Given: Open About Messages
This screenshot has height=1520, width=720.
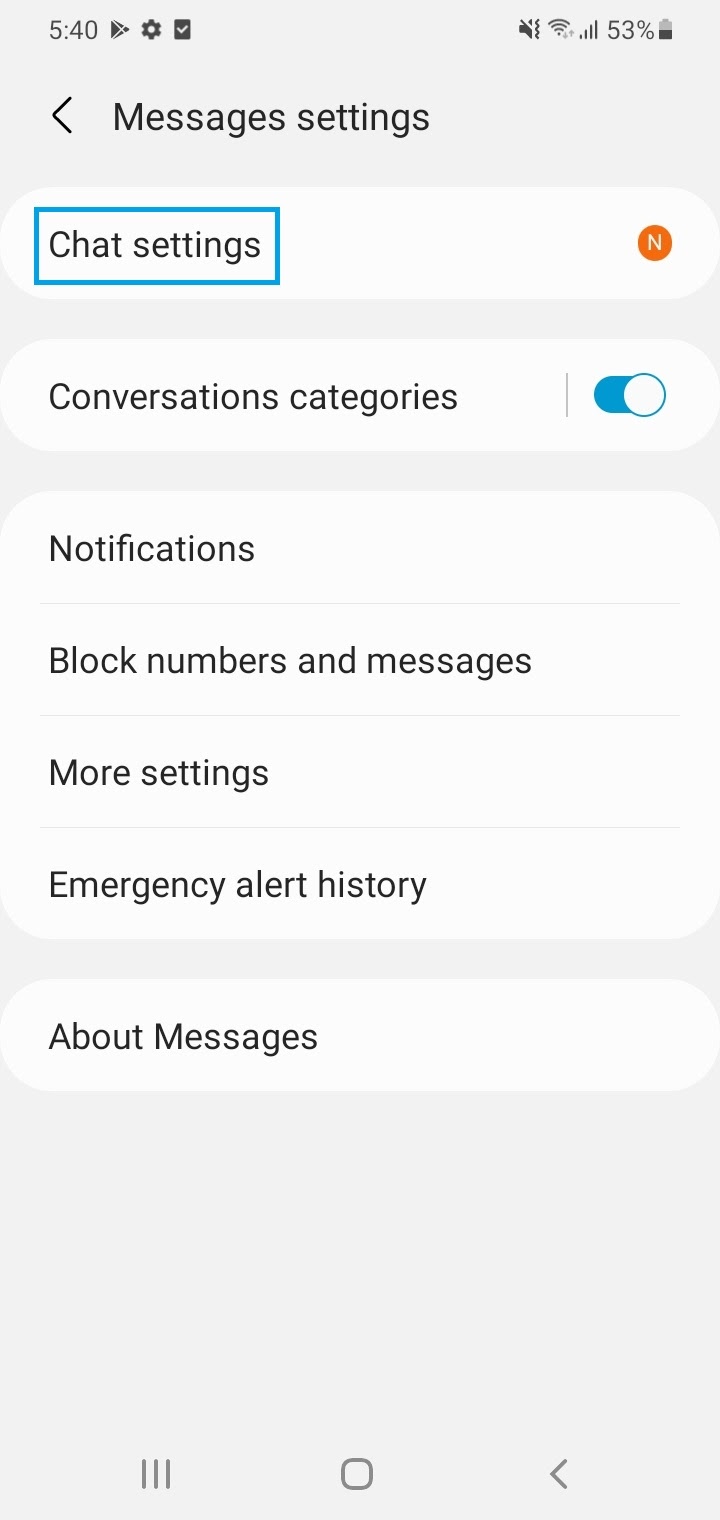Looking at the screenshot, I should (360, 1036).
